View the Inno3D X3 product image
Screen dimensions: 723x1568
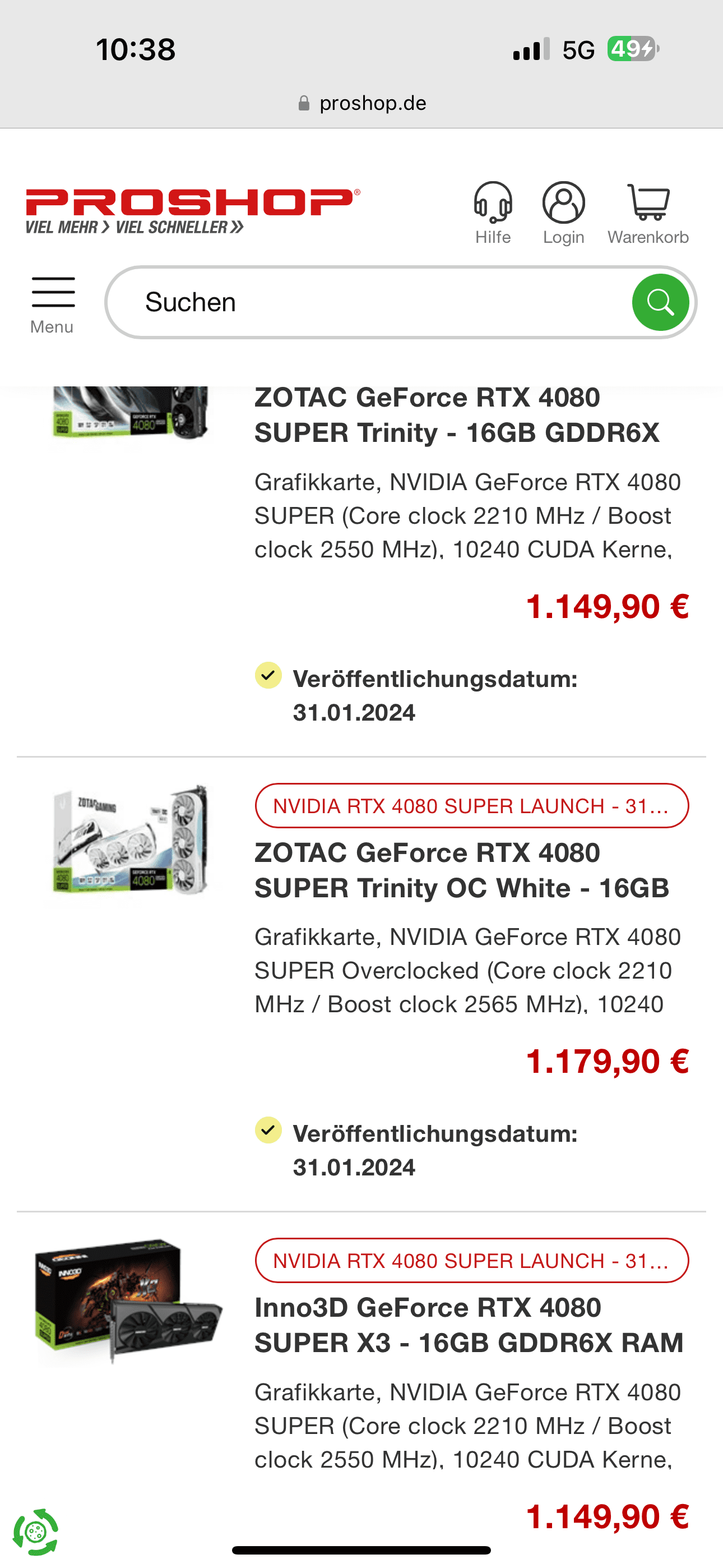pyautogui.click(x=128, y=1300)
